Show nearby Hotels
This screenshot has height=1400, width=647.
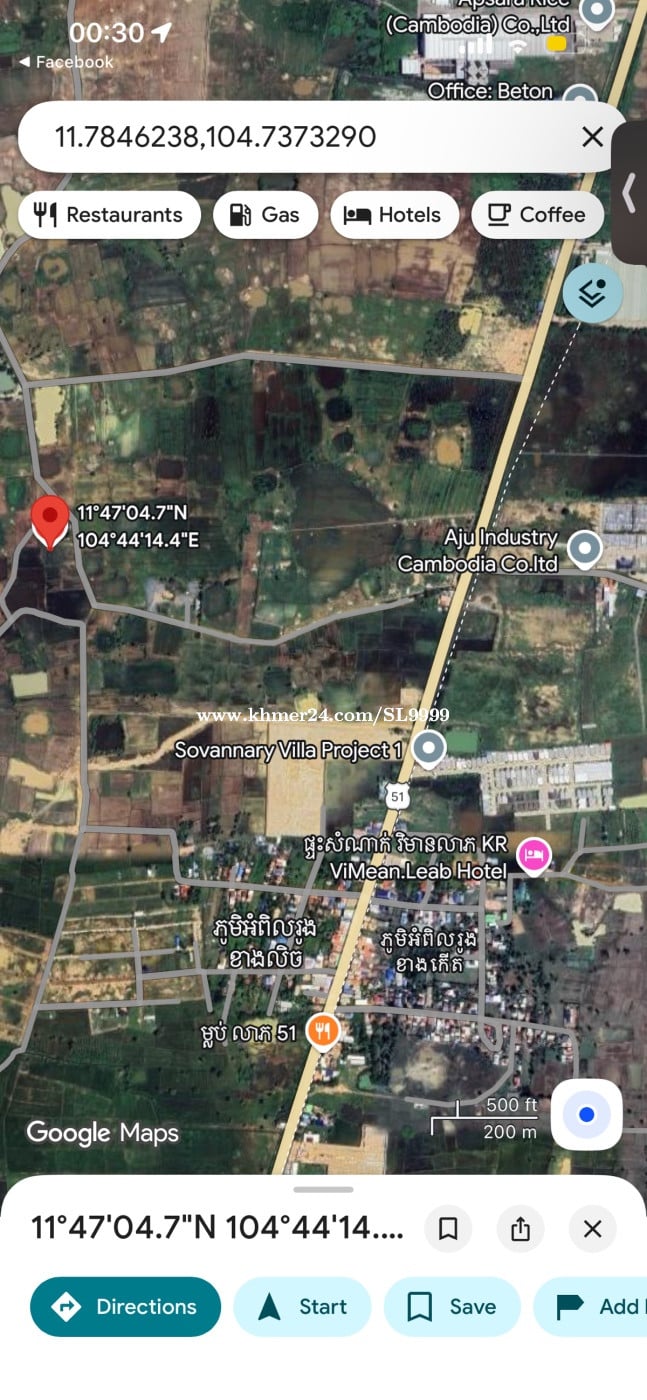[x=394, y=215]
